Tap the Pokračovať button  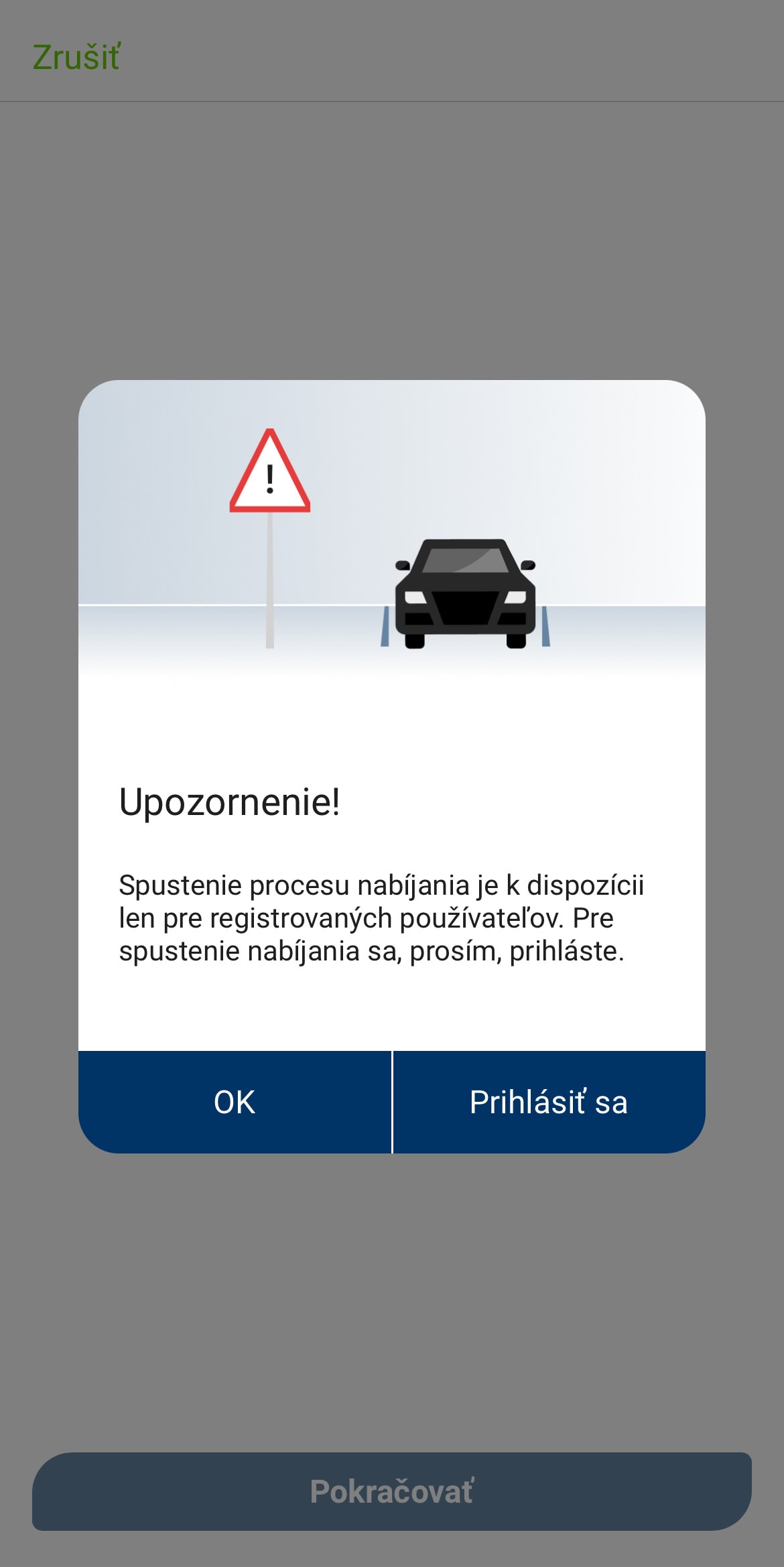[x=391, y=1491]
